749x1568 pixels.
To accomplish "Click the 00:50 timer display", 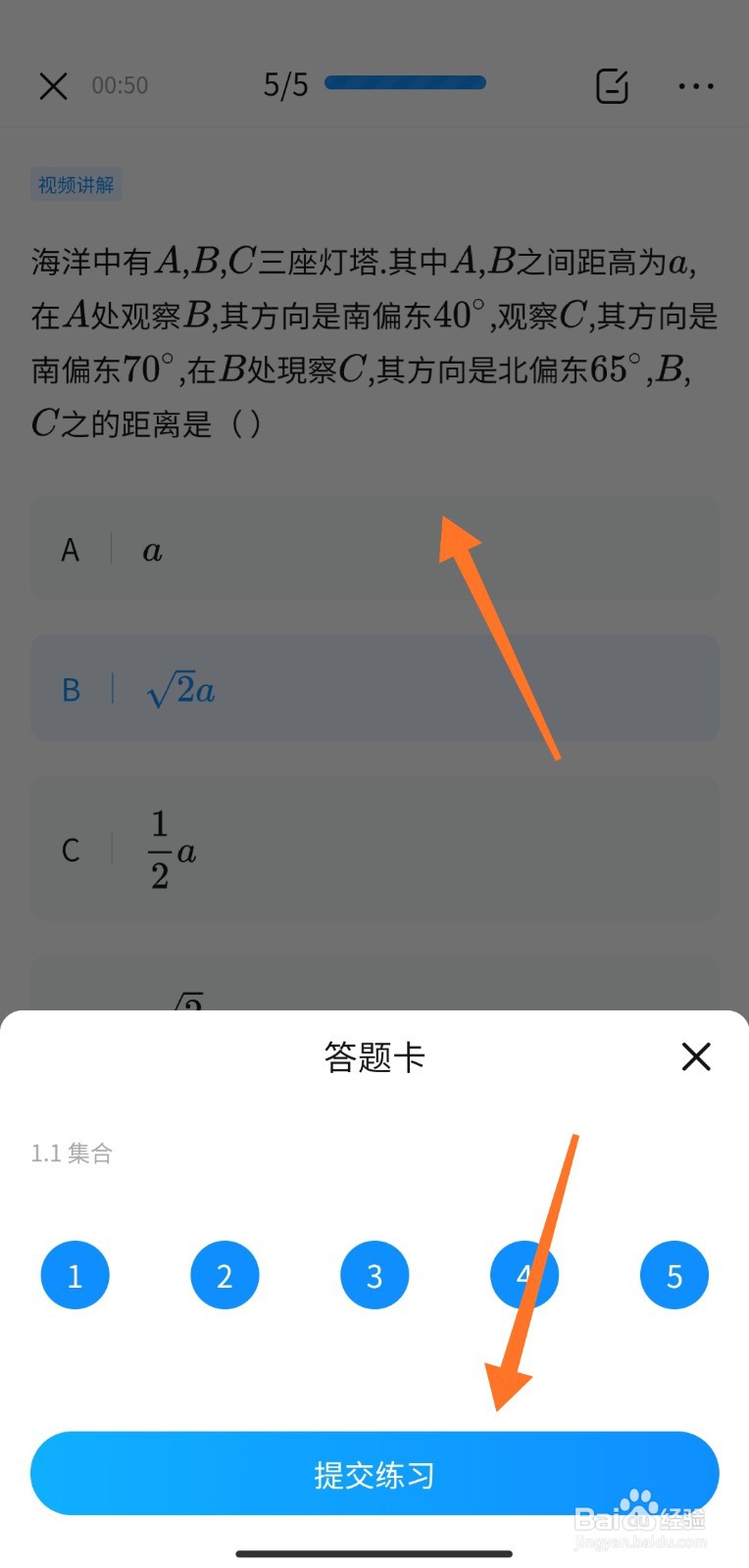I will point(120,86).
